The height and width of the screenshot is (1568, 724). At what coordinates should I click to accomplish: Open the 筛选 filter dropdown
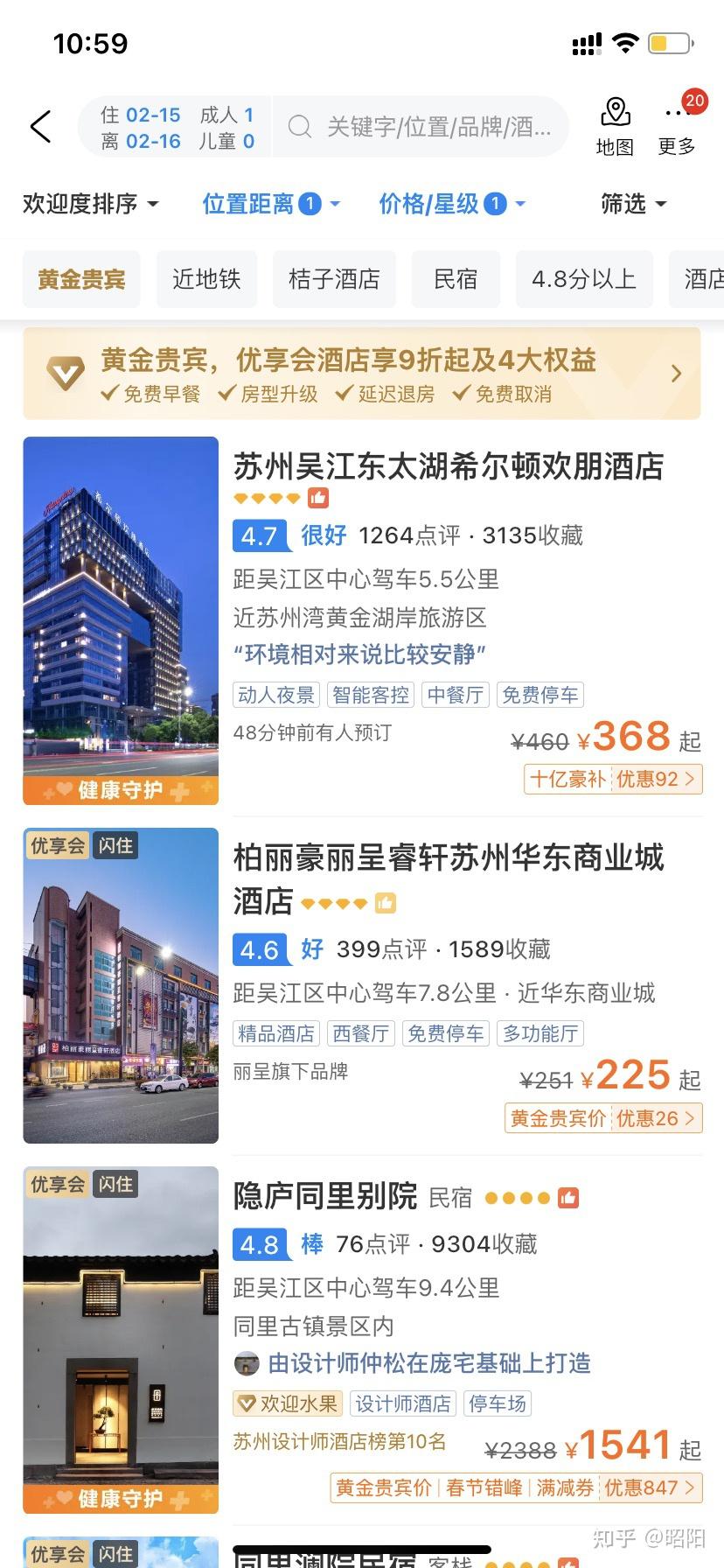(633, 204)
